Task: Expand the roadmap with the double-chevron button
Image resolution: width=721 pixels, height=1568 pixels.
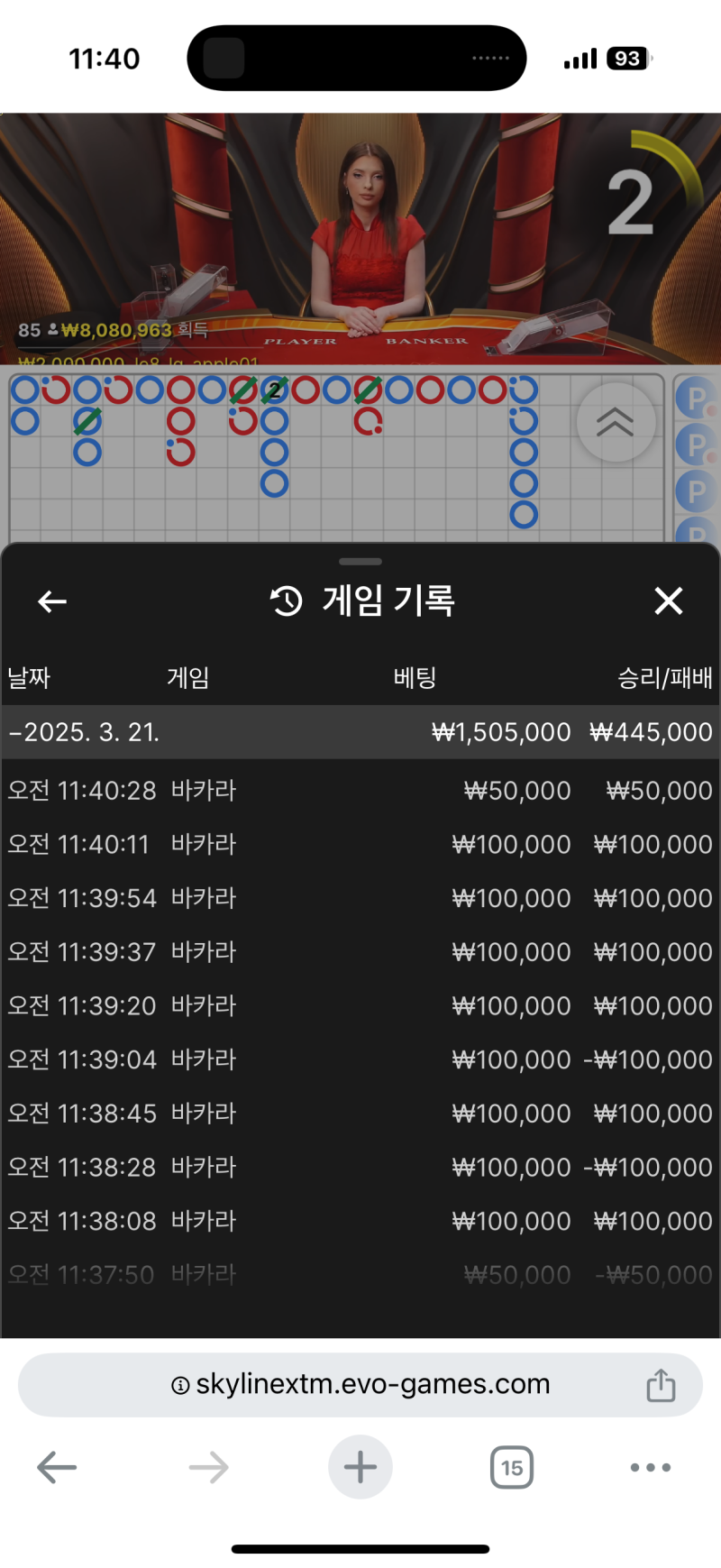Action: click(616, 422)
